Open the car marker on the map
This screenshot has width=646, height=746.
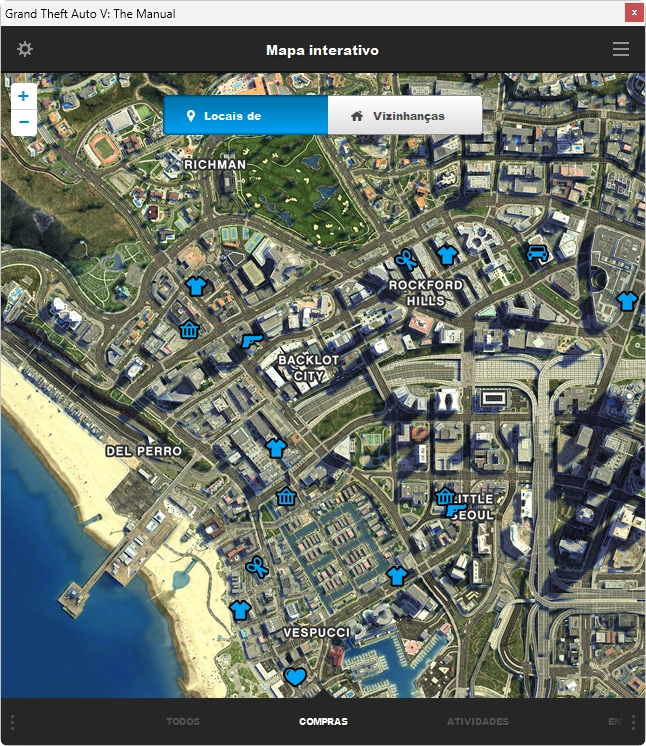click(536, 253)
